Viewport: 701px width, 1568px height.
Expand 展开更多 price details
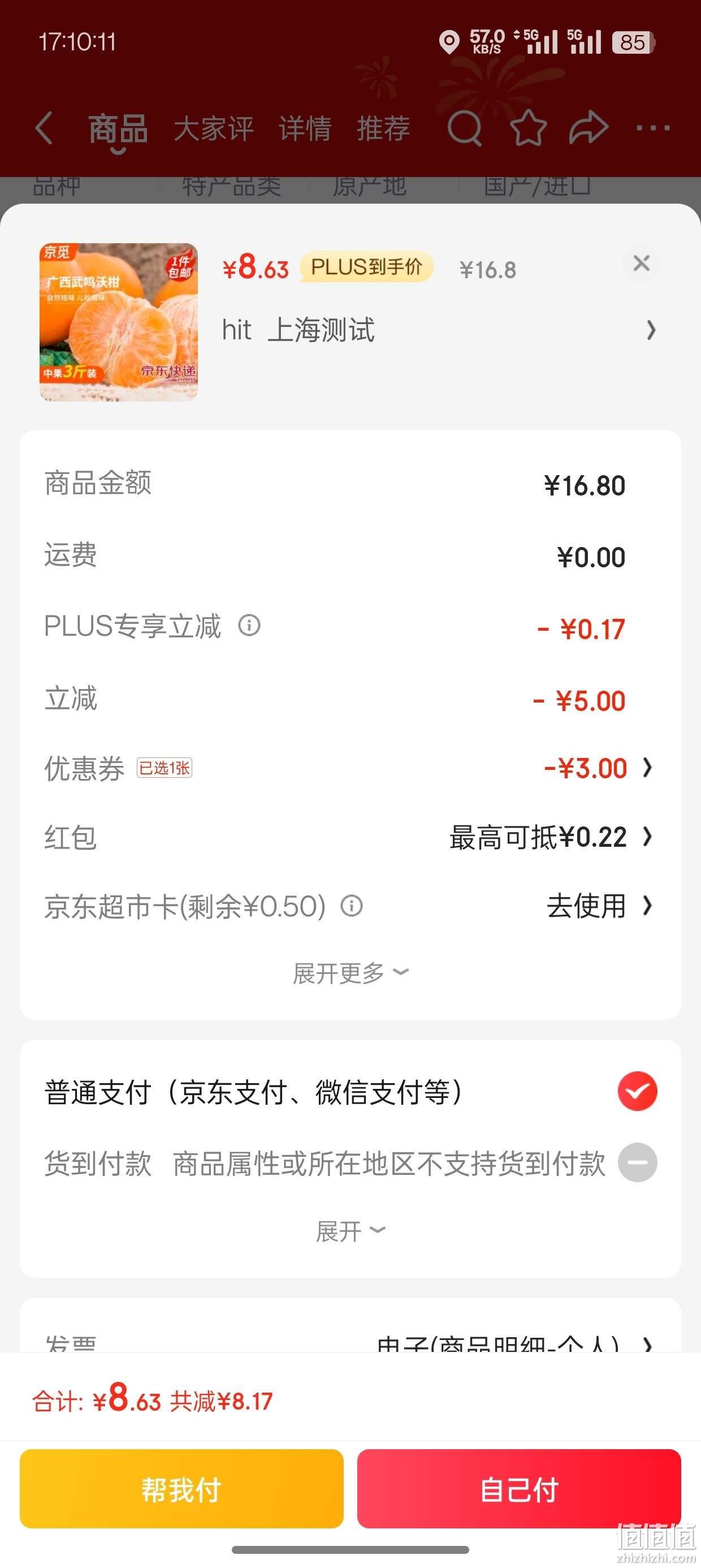pos(350,973)
